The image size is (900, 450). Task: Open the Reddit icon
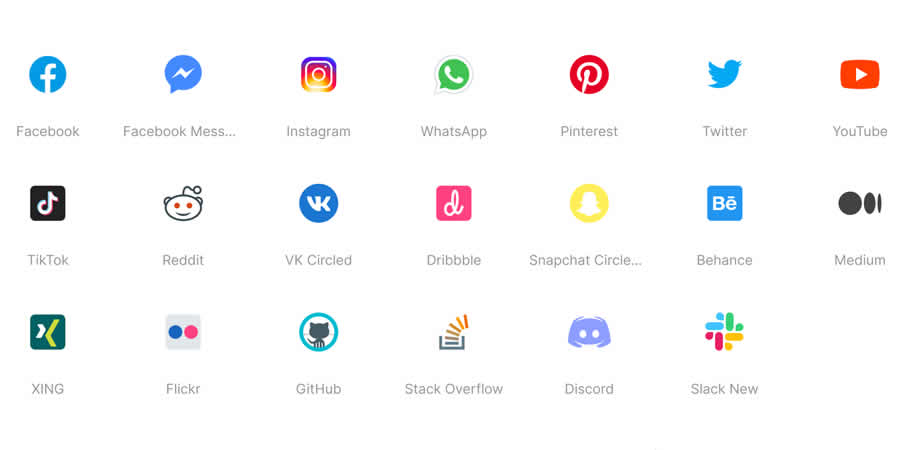(x=183, y=204)
